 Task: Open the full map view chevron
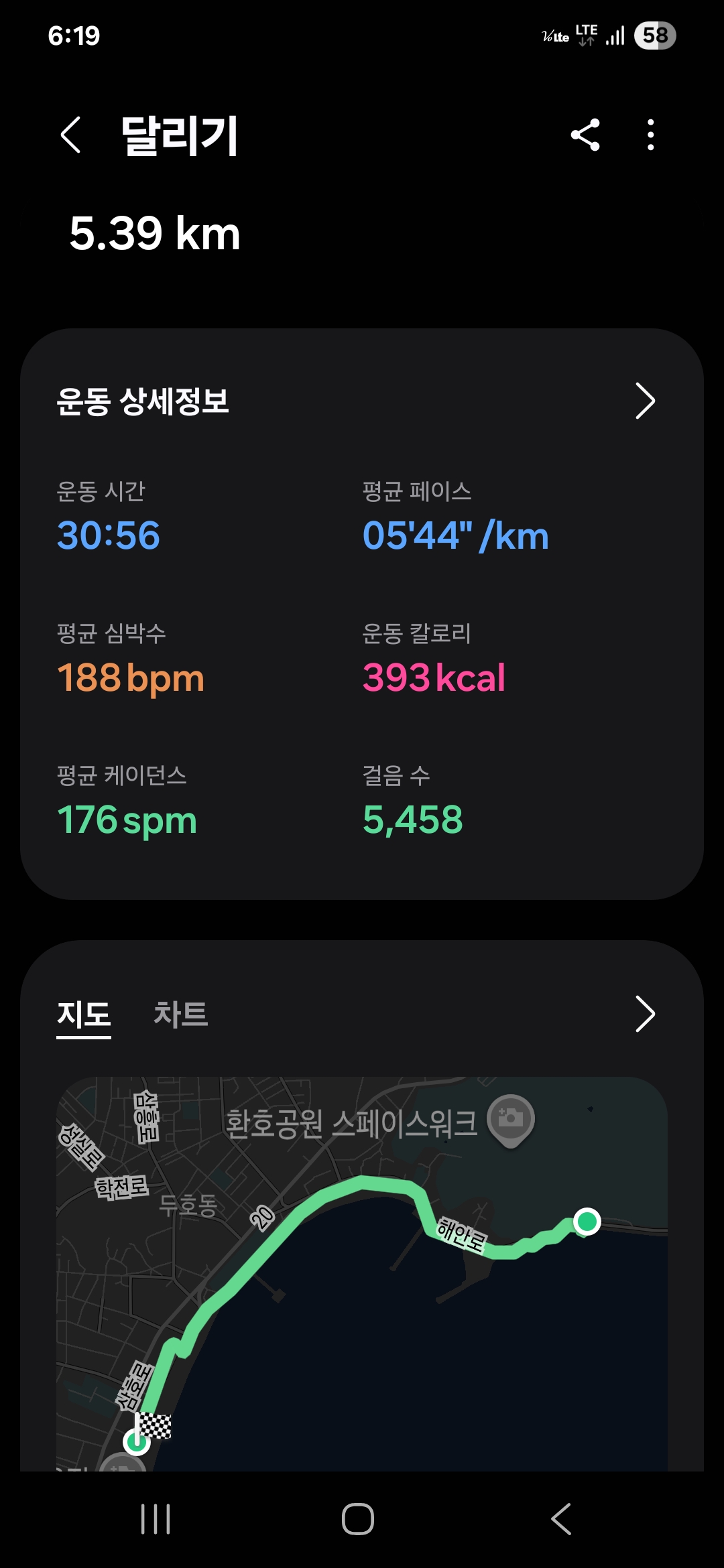pyautogui.click(x=644, y=1014)
